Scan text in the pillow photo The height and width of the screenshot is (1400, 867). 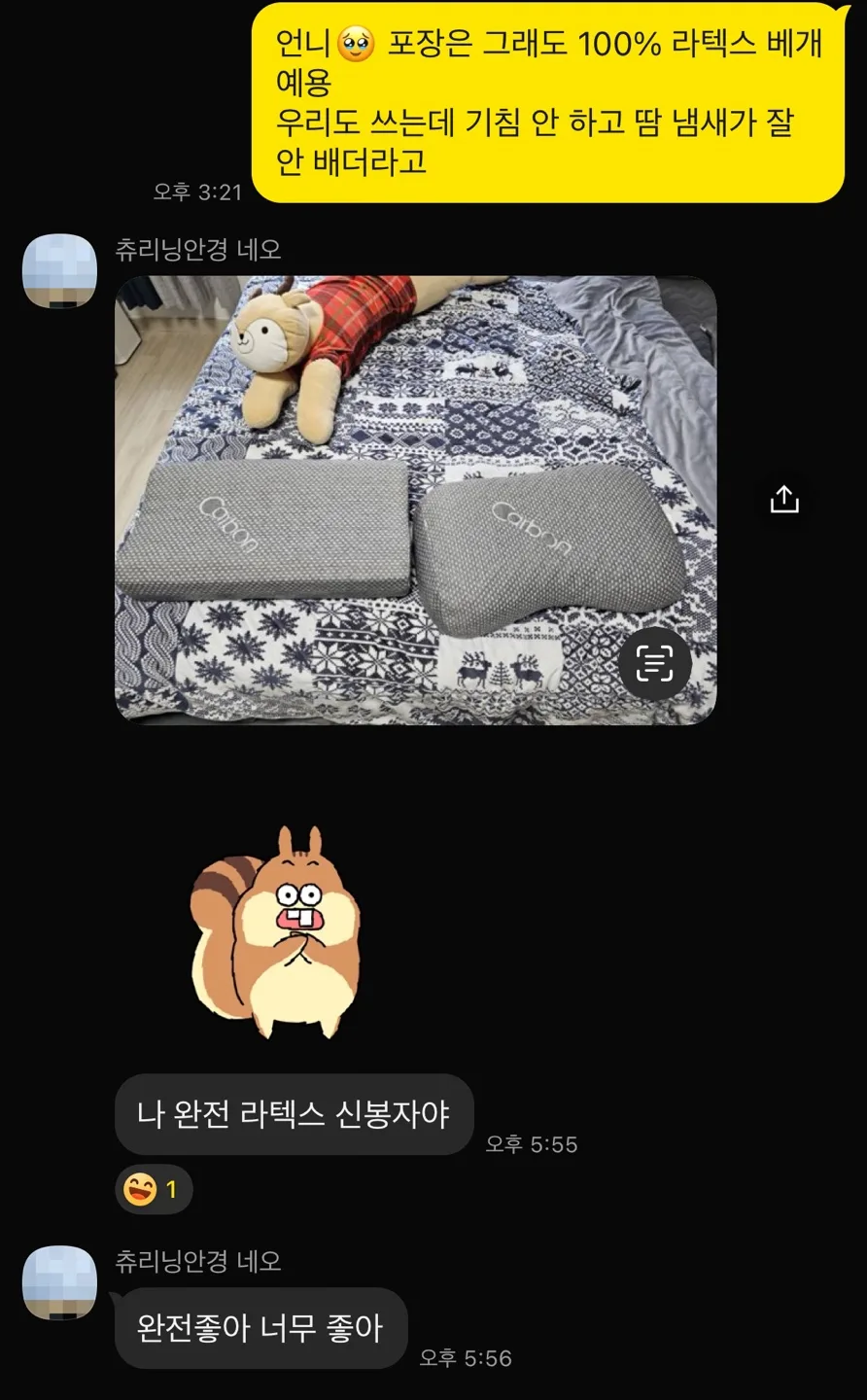coord(654,664)
